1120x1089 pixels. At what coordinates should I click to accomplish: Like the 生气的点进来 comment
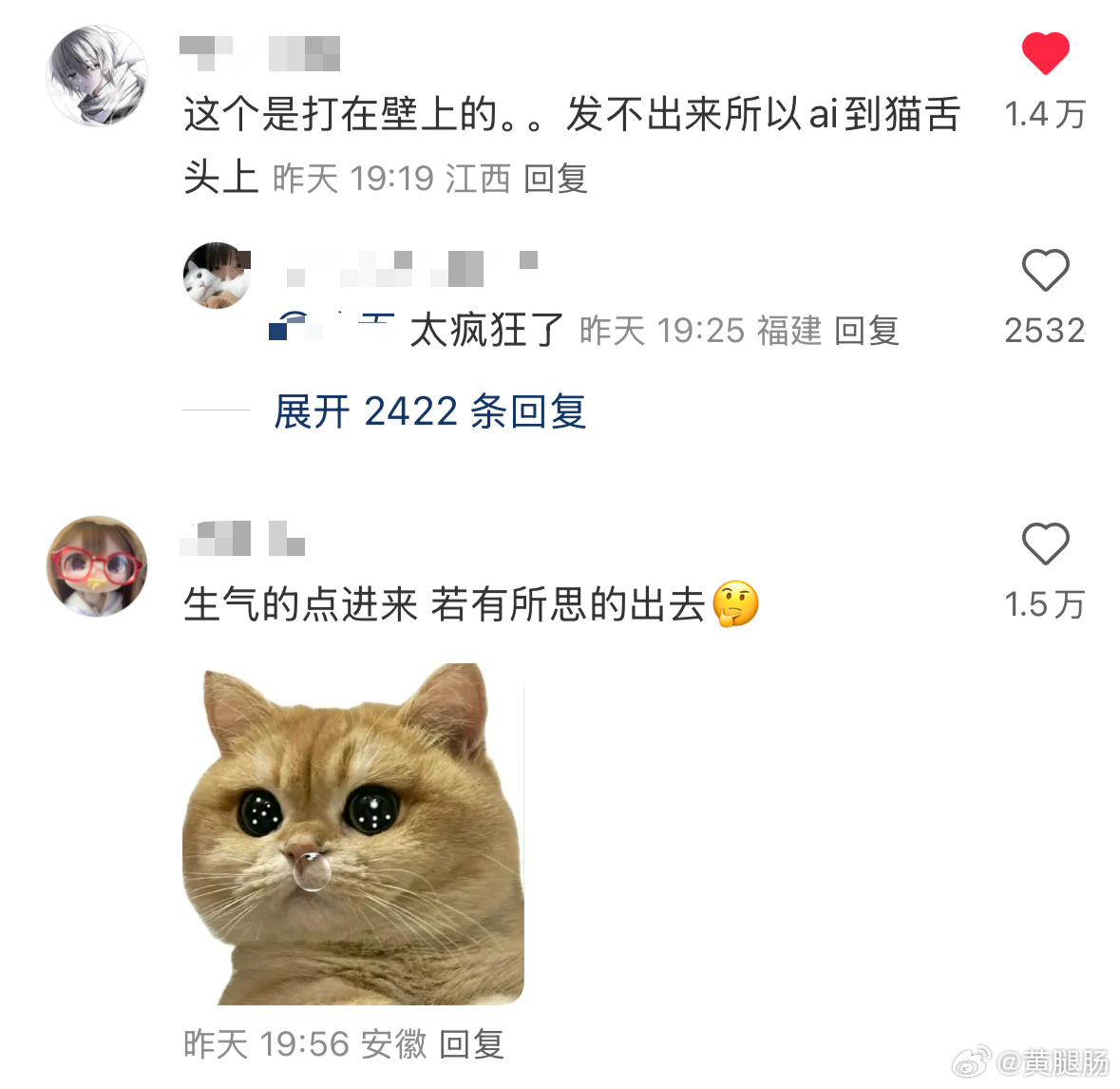[x=1045, y=544]
